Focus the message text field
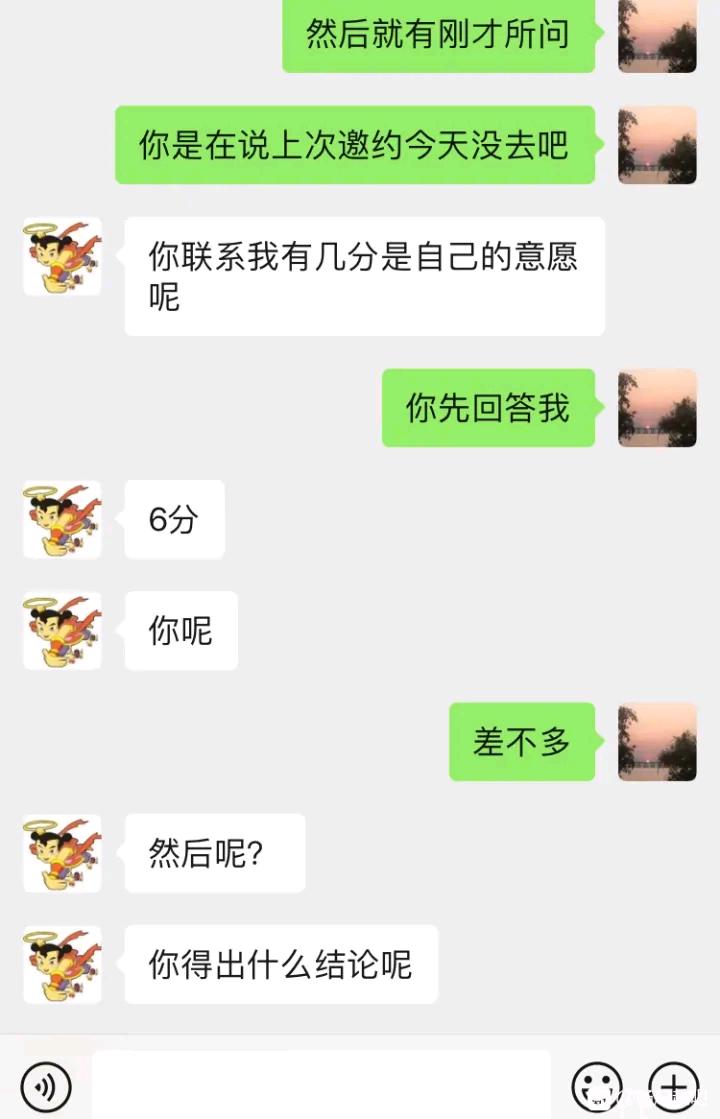The image size is (720, 1119). tap(320, 1085)
